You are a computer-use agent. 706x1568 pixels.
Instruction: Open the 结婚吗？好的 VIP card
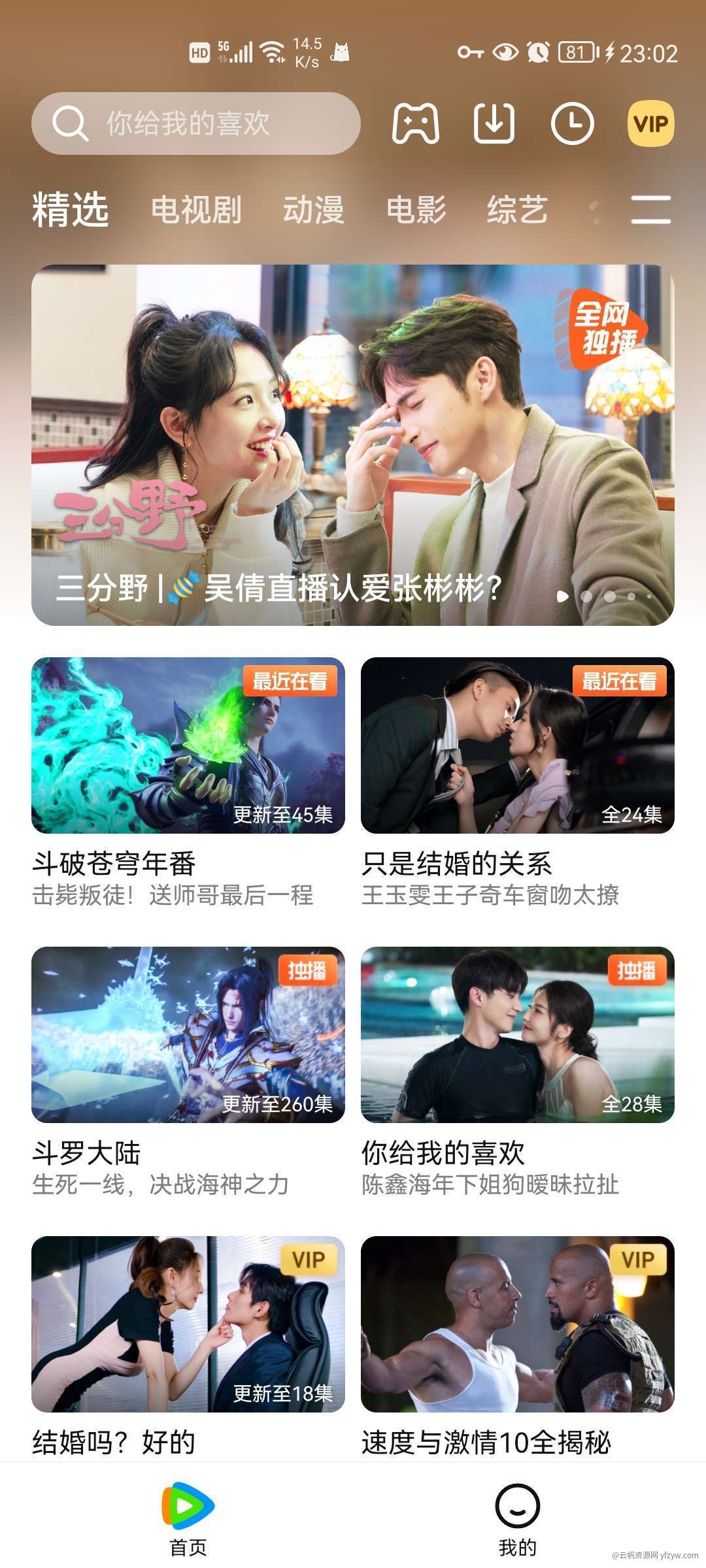188,1324
